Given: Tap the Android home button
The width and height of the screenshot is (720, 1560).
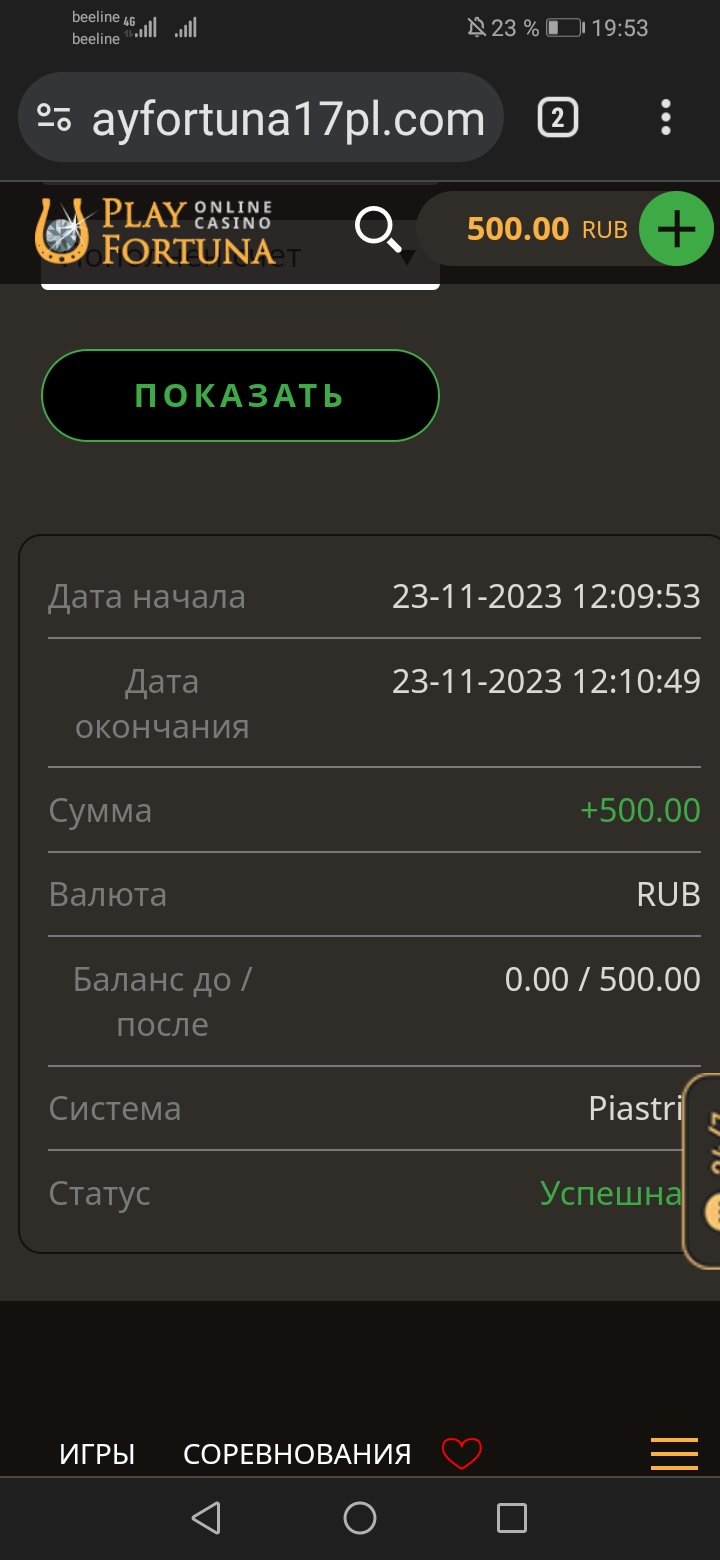Looking at the screenshot, I should coord(359,1518).
